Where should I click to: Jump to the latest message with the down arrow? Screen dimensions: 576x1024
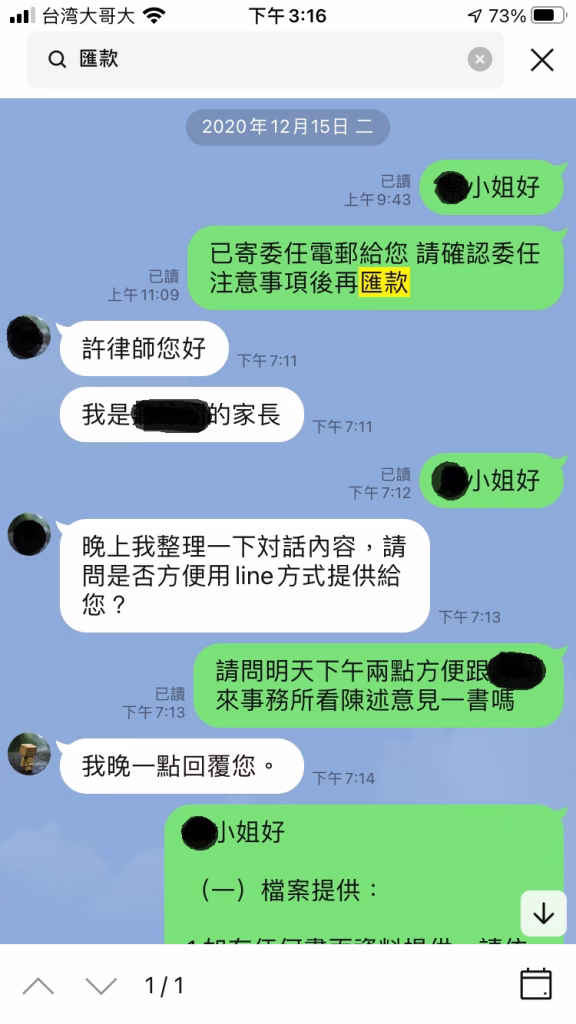[x=543, y=914]
